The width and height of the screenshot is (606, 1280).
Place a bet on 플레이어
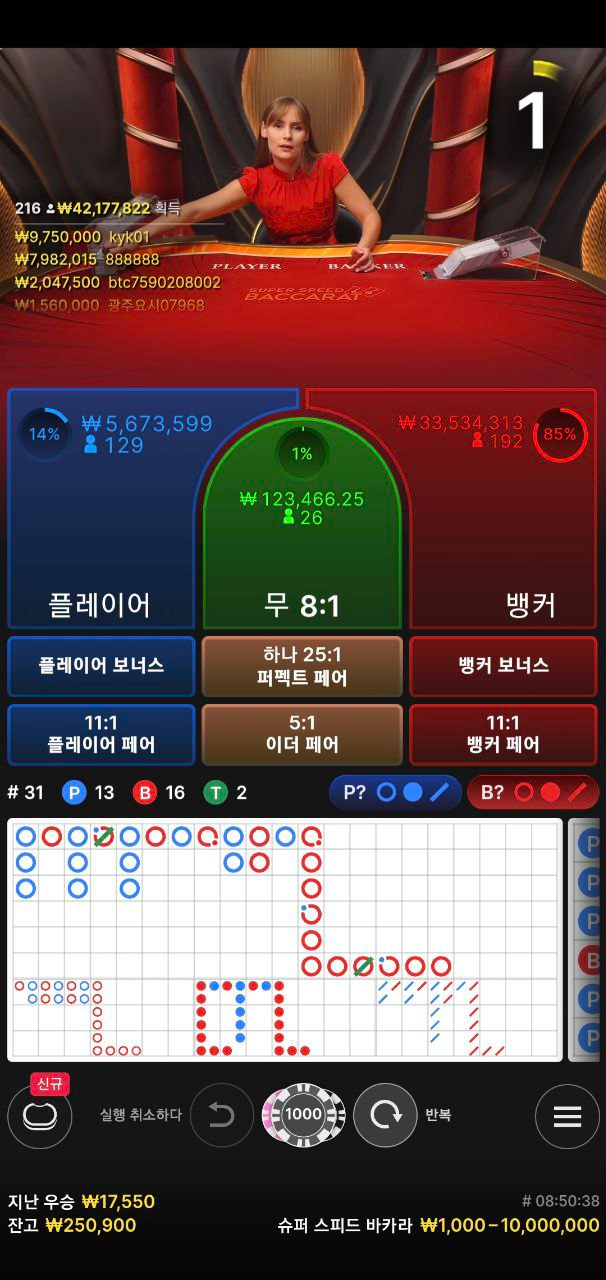pyautogui.click(x=100, y=510)
